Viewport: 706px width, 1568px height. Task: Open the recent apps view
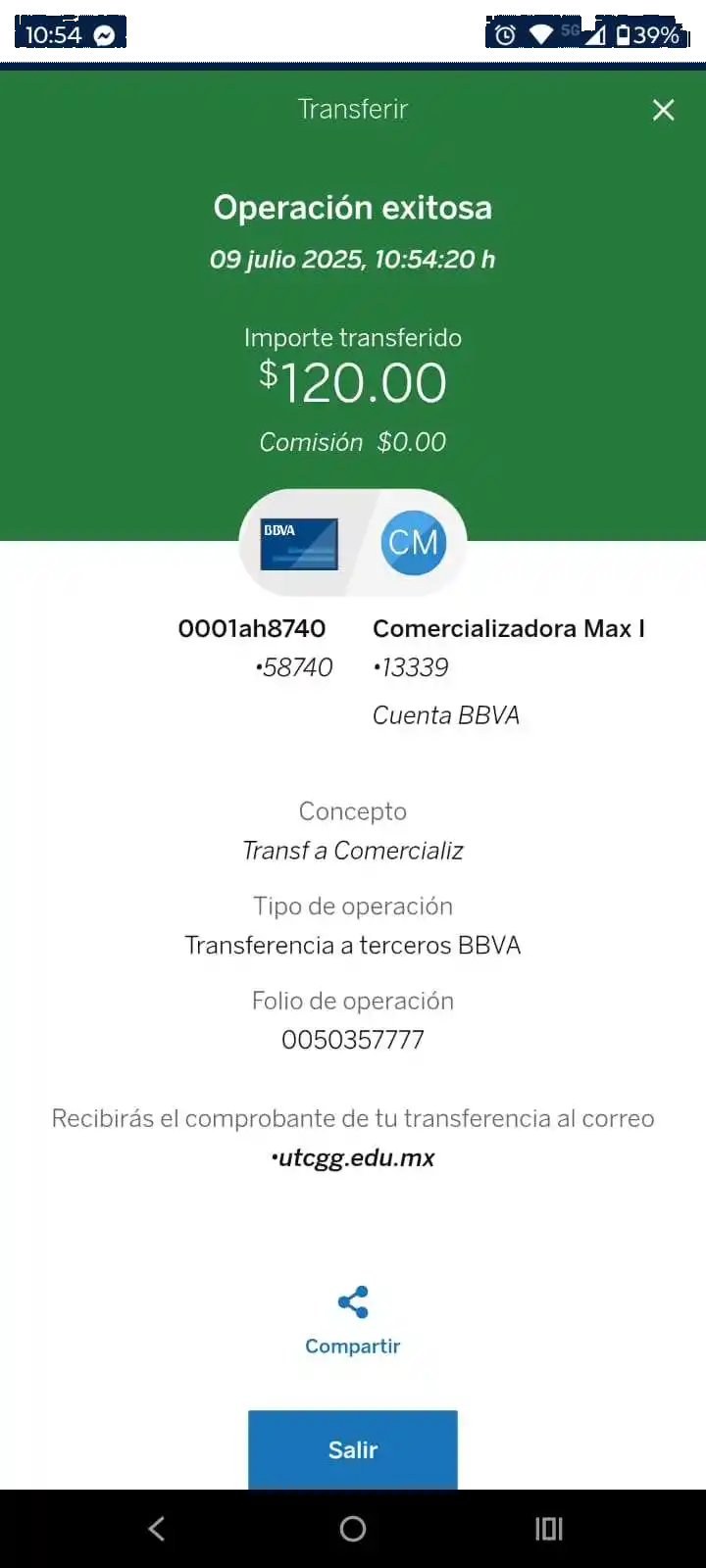pyautogui.click(x=548, y=1529)
